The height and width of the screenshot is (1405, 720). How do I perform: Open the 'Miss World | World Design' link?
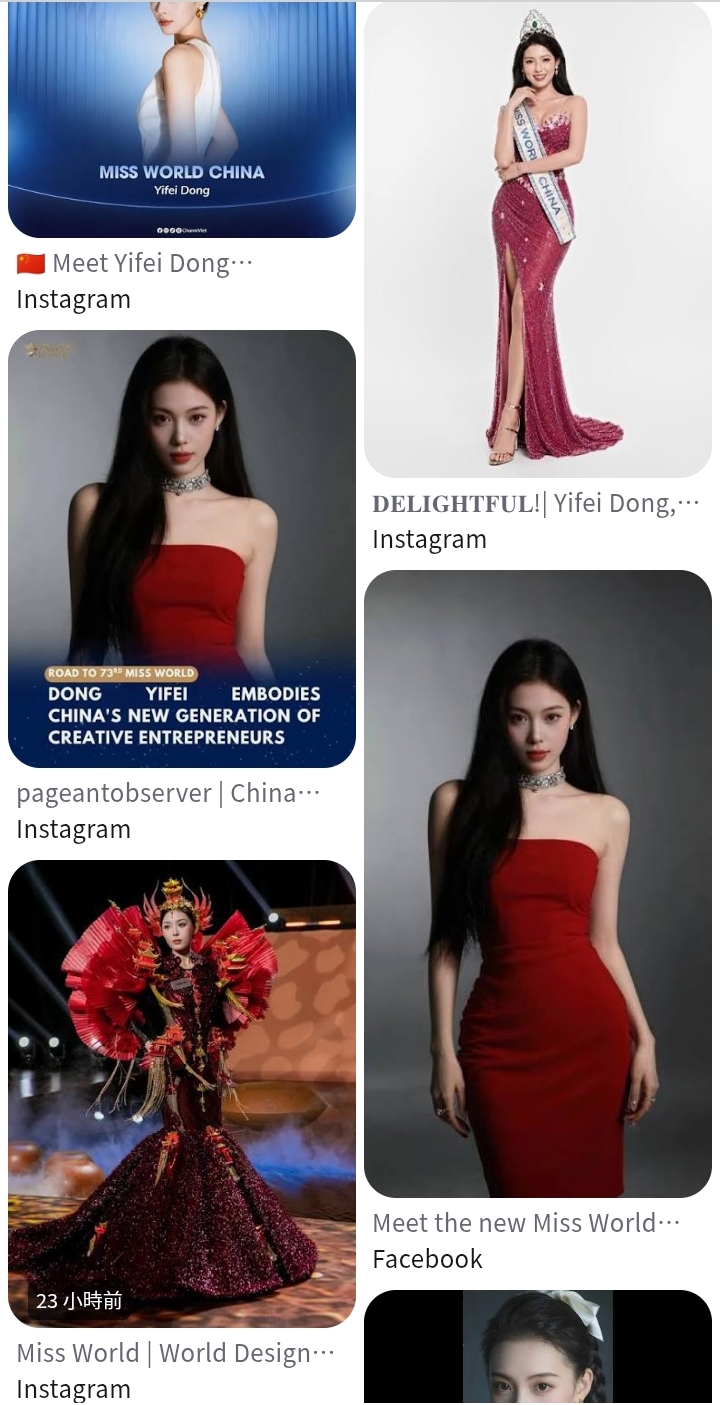pyautogui.click(x=175, y=1354)
